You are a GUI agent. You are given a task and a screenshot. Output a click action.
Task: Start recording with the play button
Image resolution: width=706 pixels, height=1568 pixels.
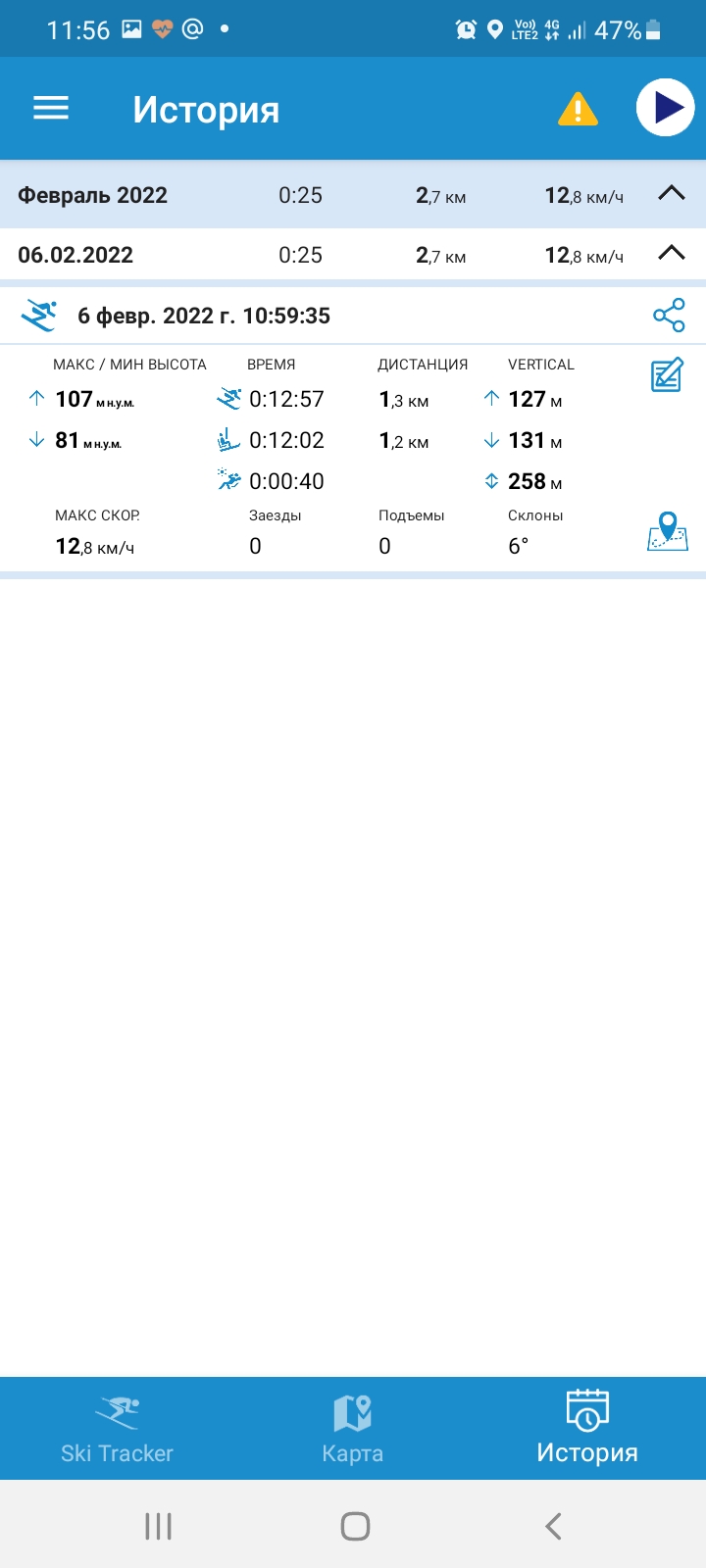click(666, 108)
